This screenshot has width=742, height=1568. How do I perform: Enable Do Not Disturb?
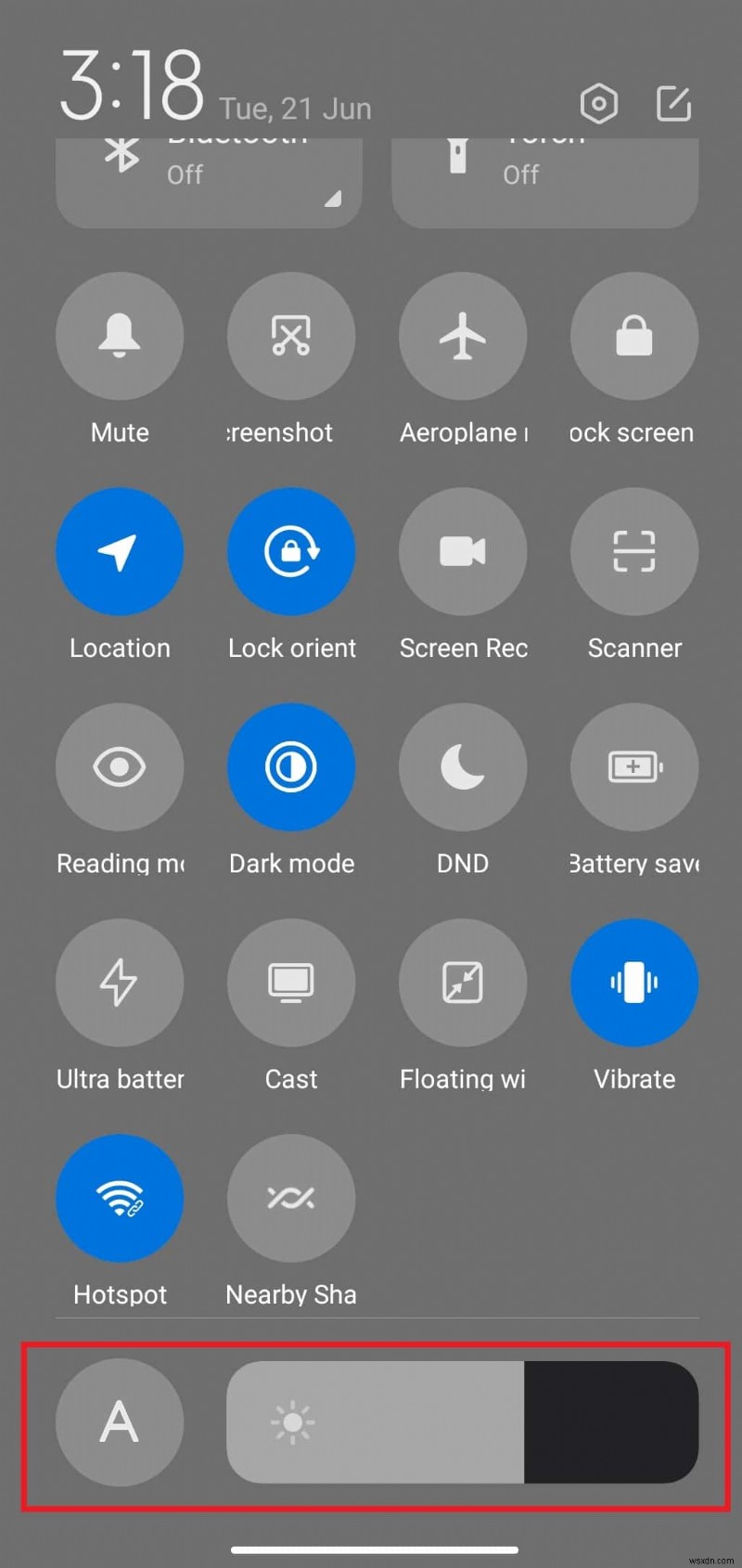pos(463,766)
